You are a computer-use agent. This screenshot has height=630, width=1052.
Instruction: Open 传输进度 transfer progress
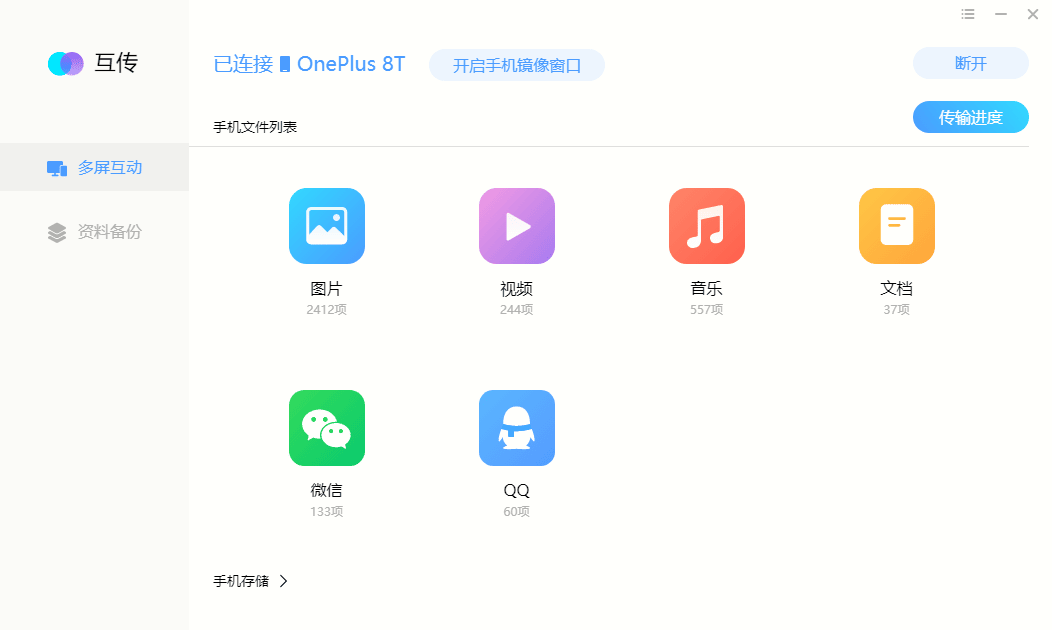[x=970, y=117]
